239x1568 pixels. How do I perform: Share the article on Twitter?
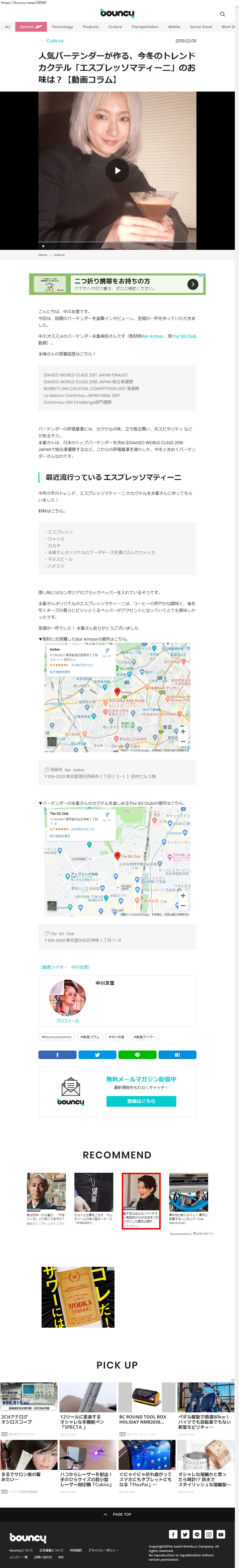(97, 1055)
